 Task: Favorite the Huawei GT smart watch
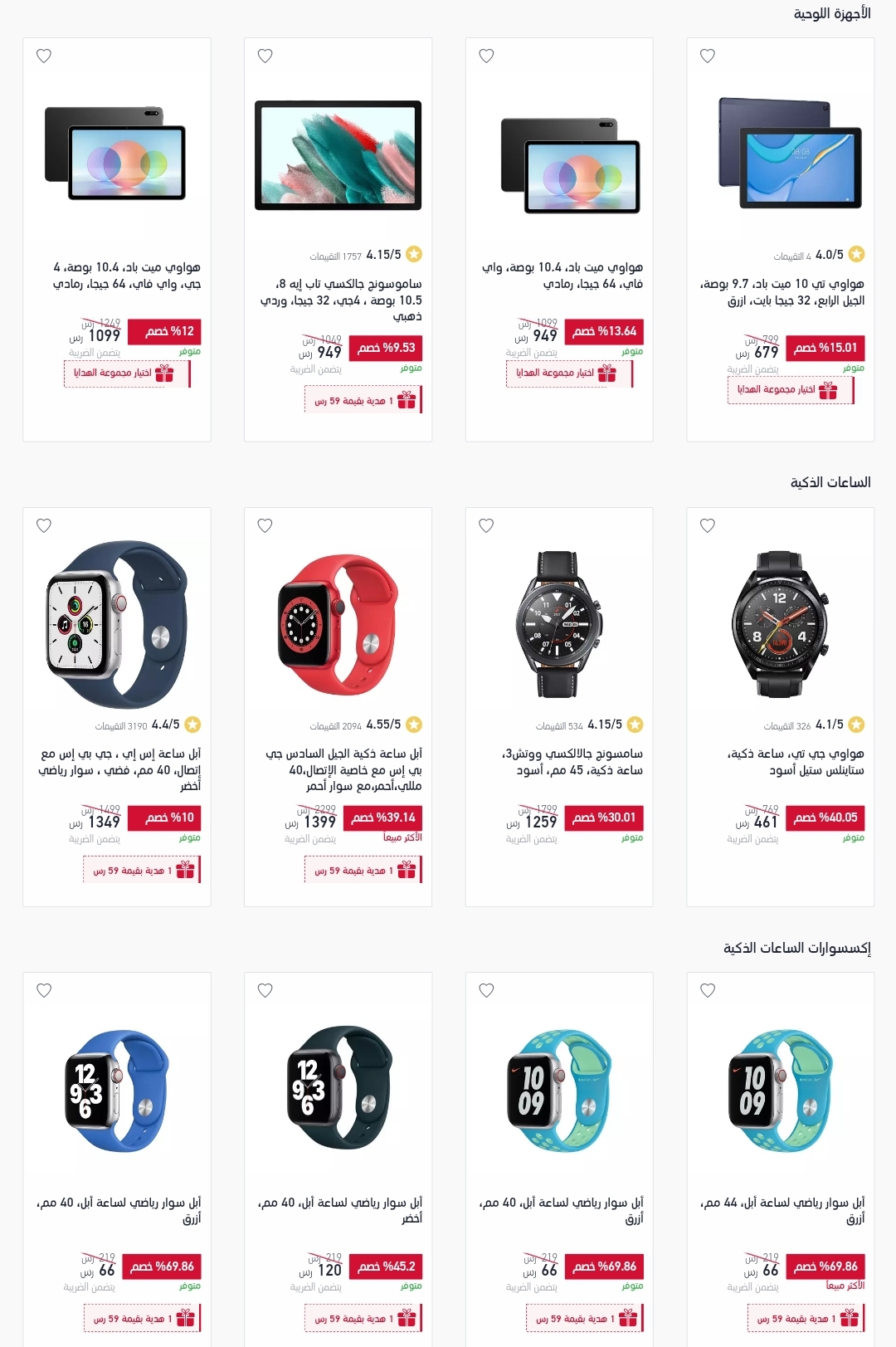tap(707, 525)
